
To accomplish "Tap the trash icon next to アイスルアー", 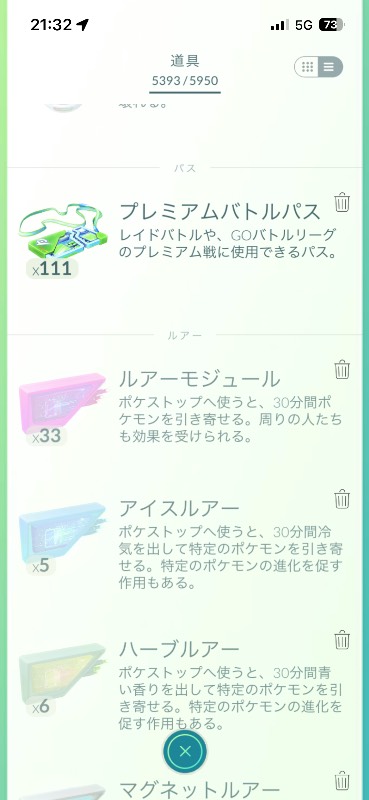I will (342, 498).
